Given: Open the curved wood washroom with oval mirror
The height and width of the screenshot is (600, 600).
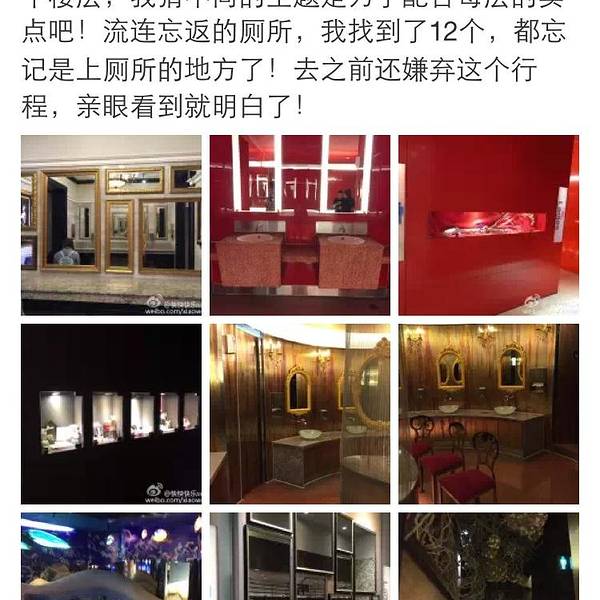Looking at the screenshot, I should [299, 413].
